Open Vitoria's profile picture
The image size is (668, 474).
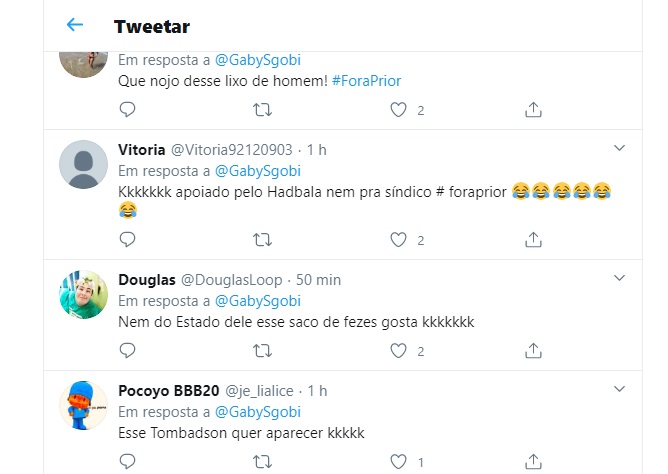click(84, 162)
